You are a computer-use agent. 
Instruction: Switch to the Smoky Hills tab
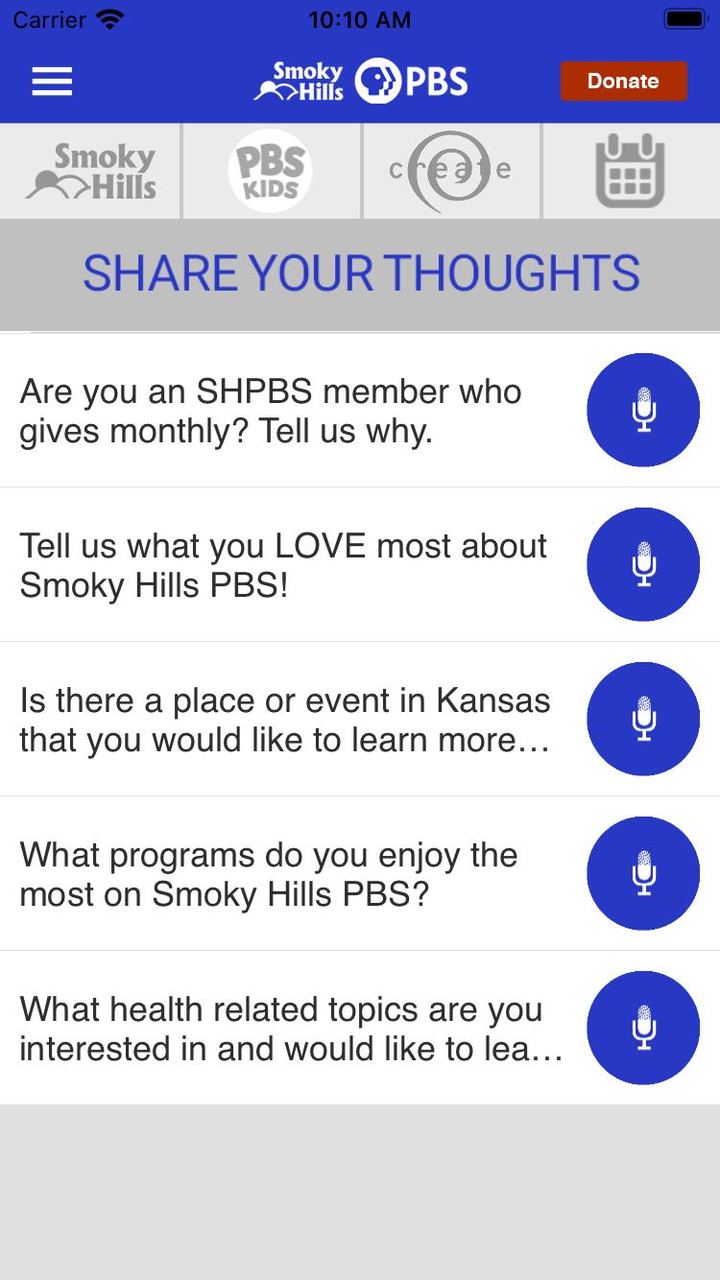click(x=90, y=170)
